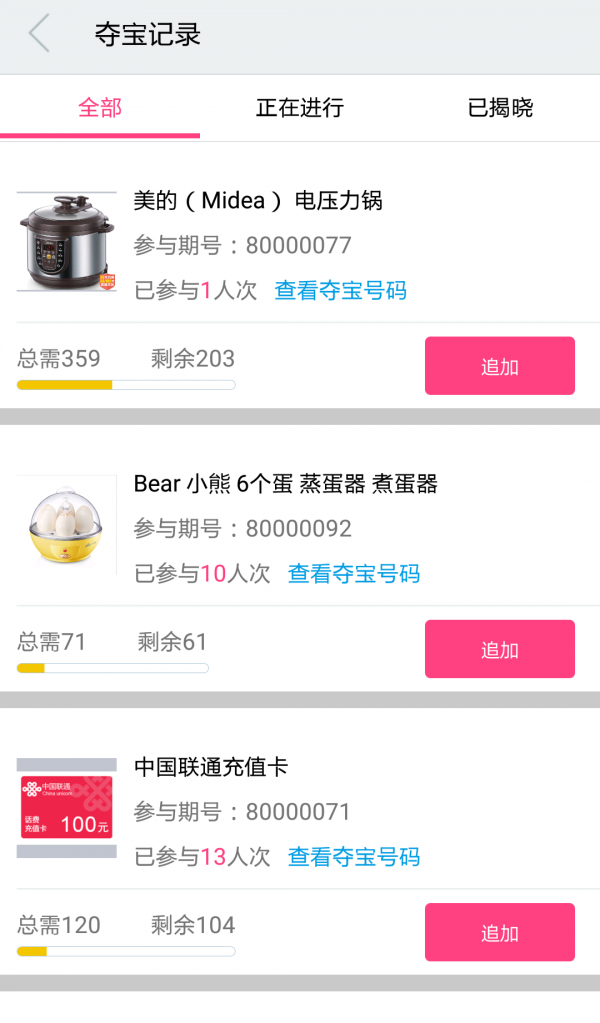Image resolution: width=600 pixels, height=1023 pixels.
Task: View 查看夺宝号码 for Bear 小熊 煮蛋器
Action: tap(354, 574)
